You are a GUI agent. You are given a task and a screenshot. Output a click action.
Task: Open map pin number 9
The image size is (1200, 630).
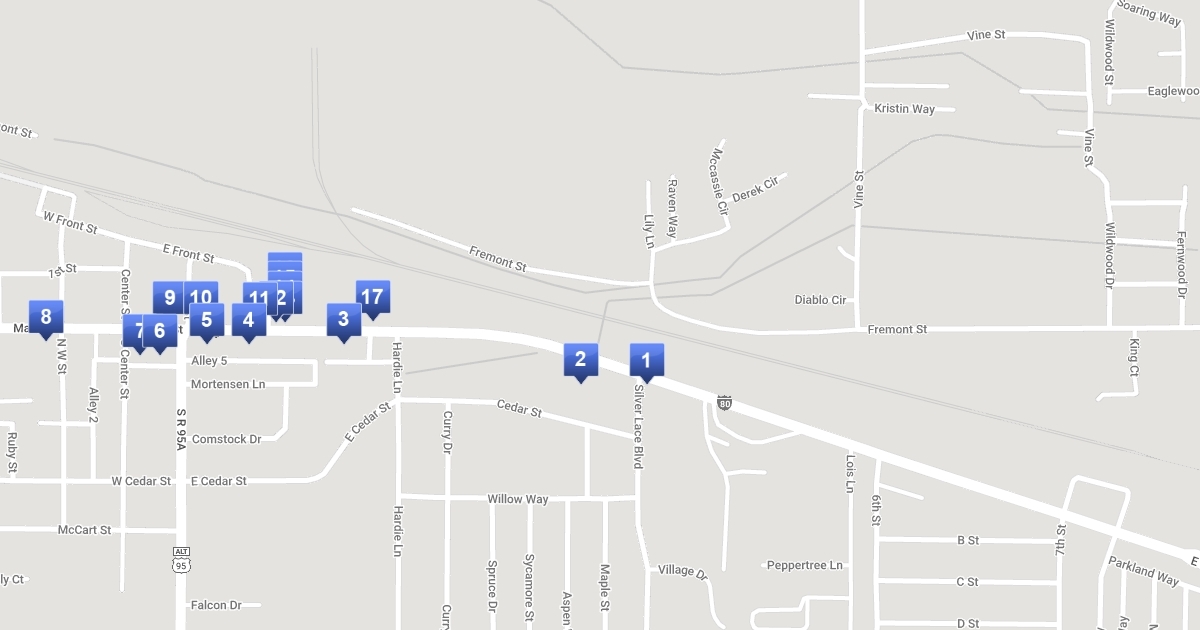click(167, 297)
